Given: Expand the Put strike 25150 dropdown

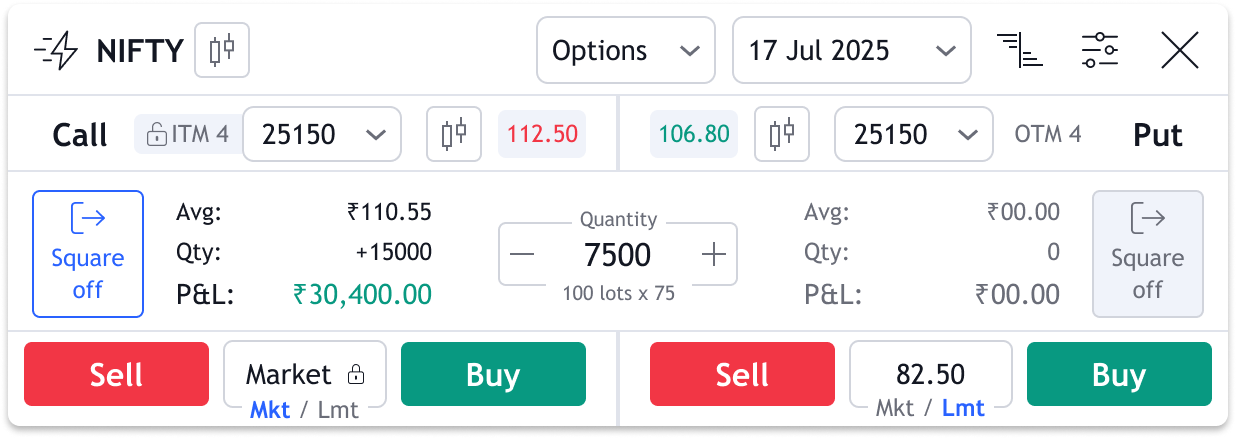Looking at the screenshot, I should pos(913,134).
